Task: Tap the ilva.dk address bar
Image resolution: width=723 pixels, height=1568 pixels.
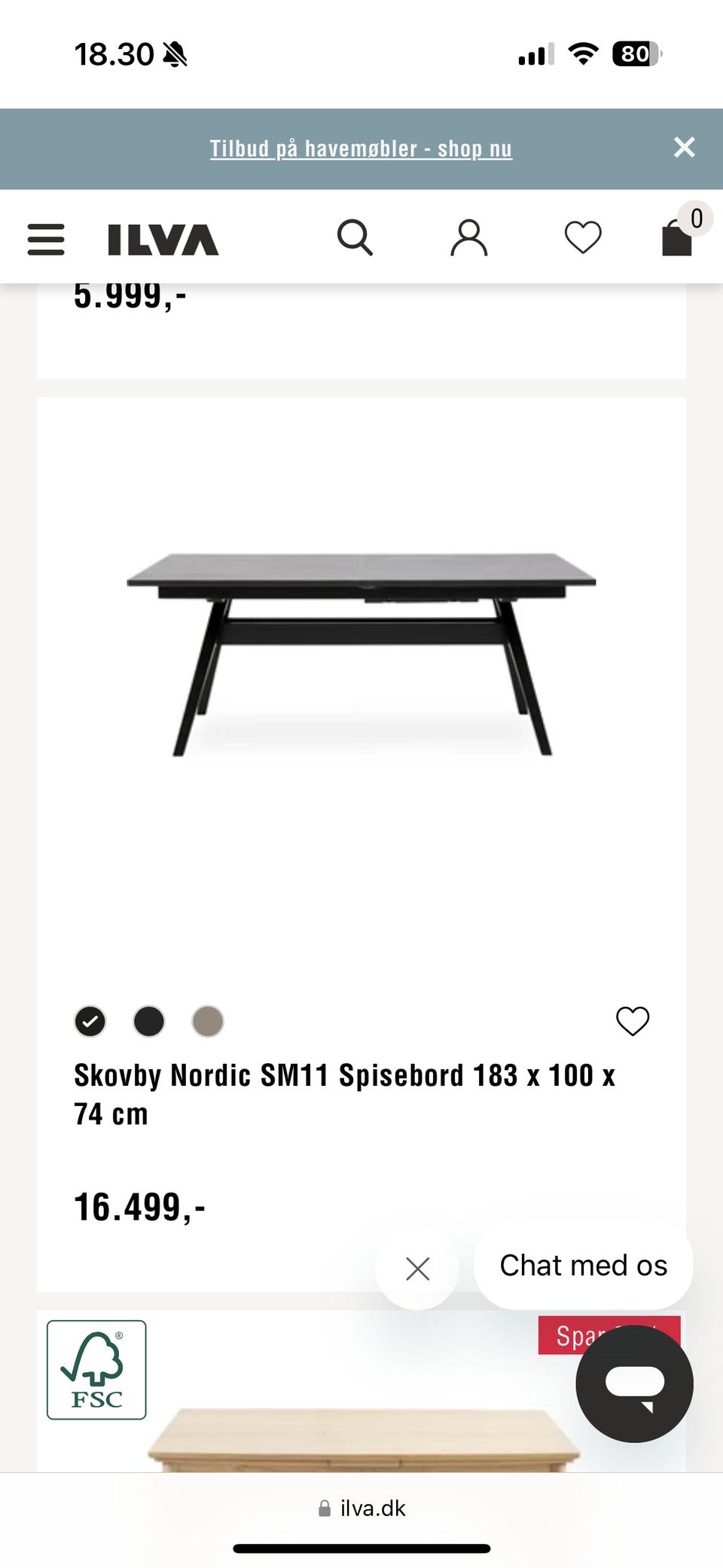Action: 362,1508
